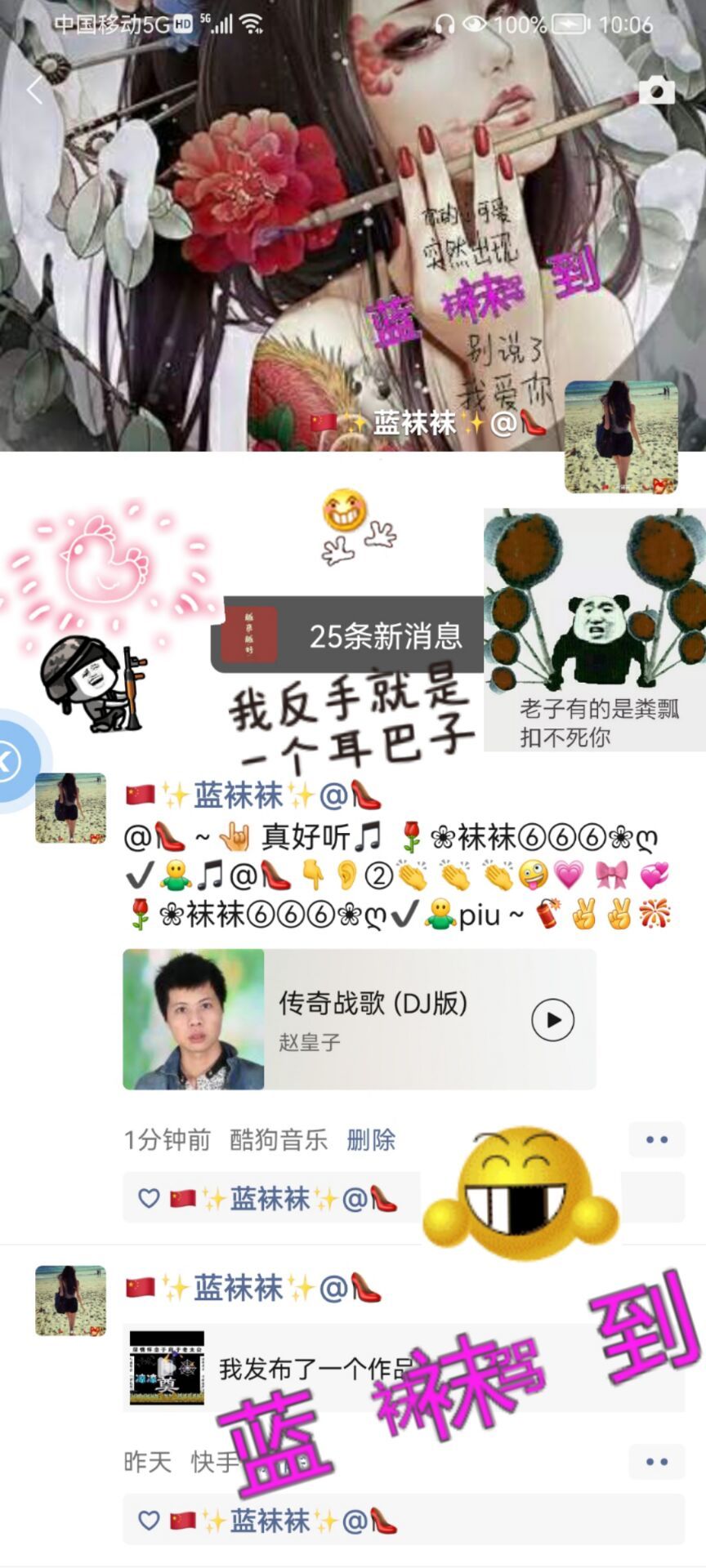Image resolution: width=706 pixels, height=1568 pixels.
Task: Go back using the top arrow
Action: coord(35,91)
